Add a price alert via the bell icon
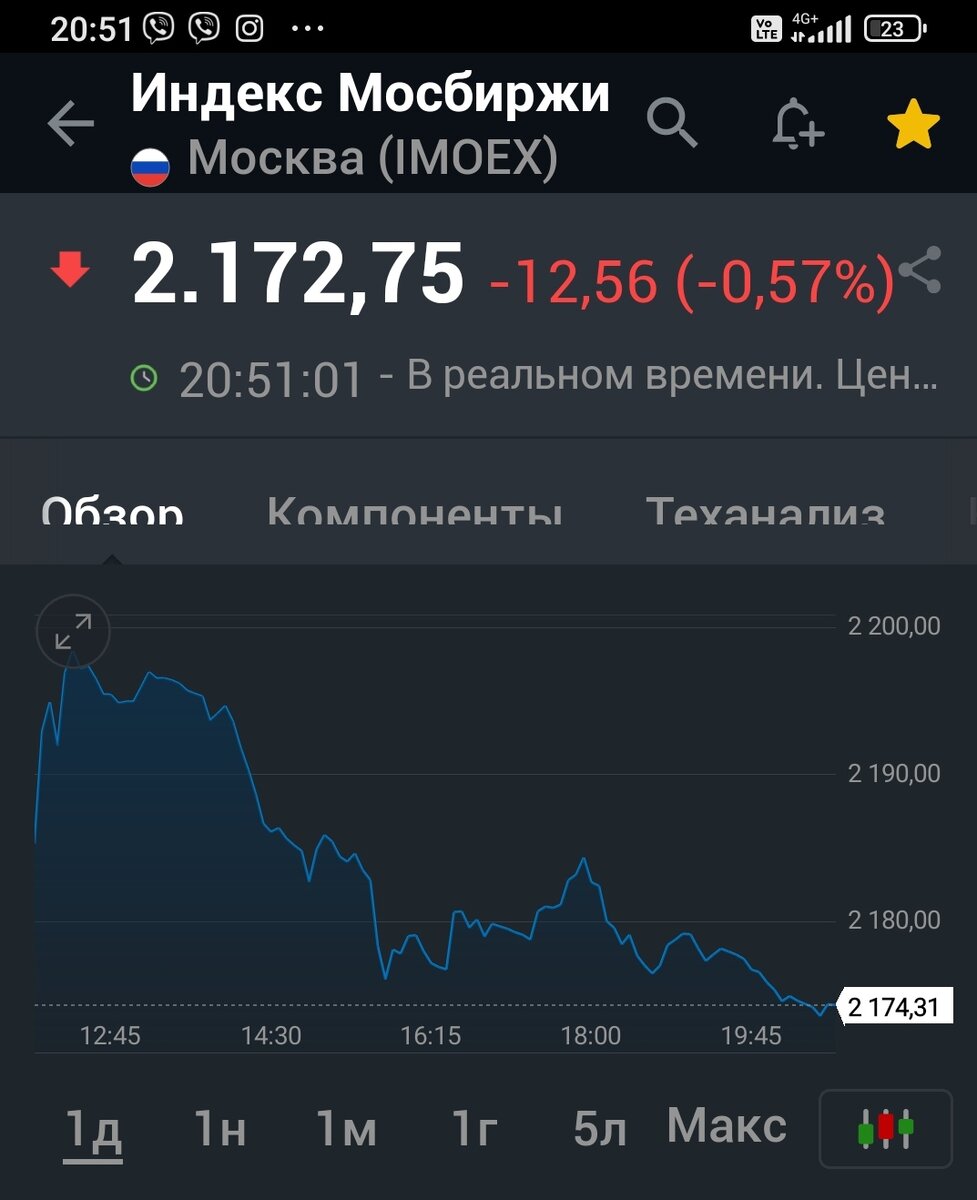977x1200 pixels. point(797,122)
